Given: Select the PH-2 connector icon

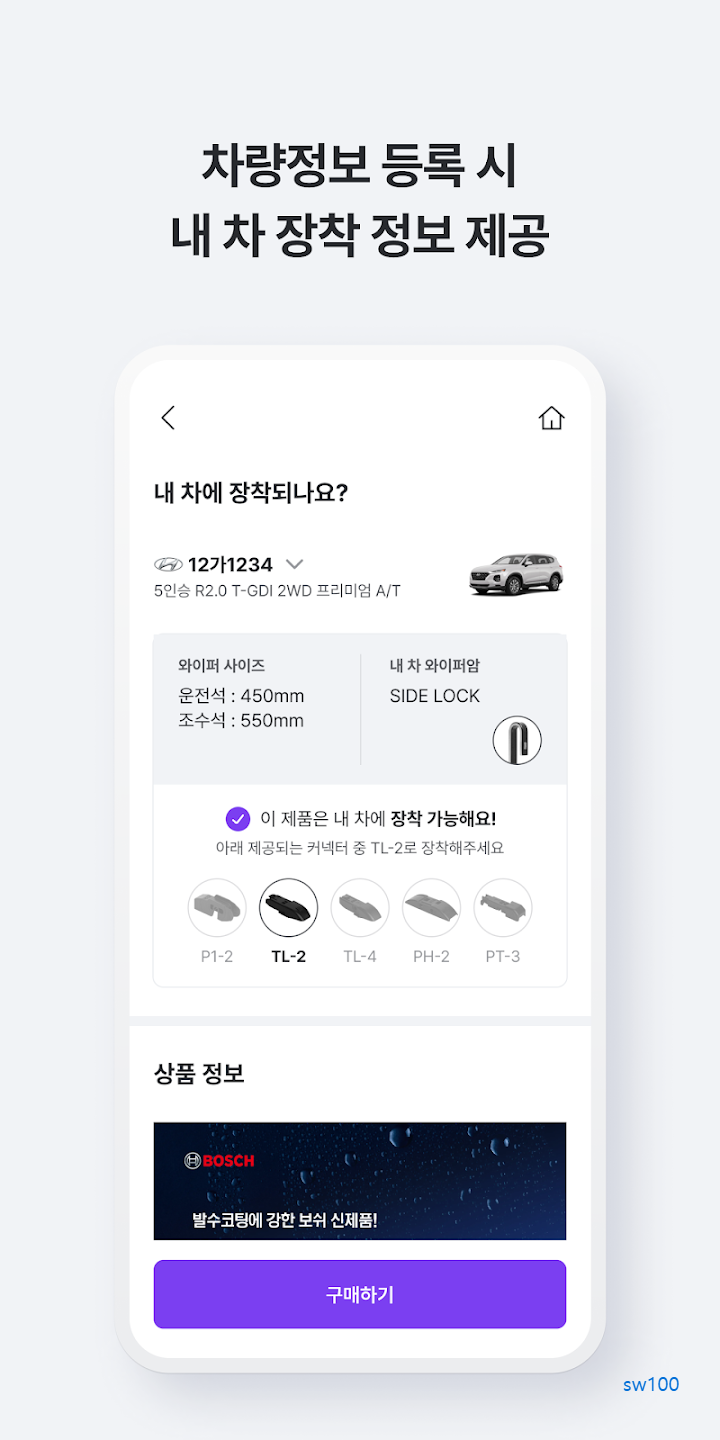Looking at the screenshot, I should click(x=431, y=908).
